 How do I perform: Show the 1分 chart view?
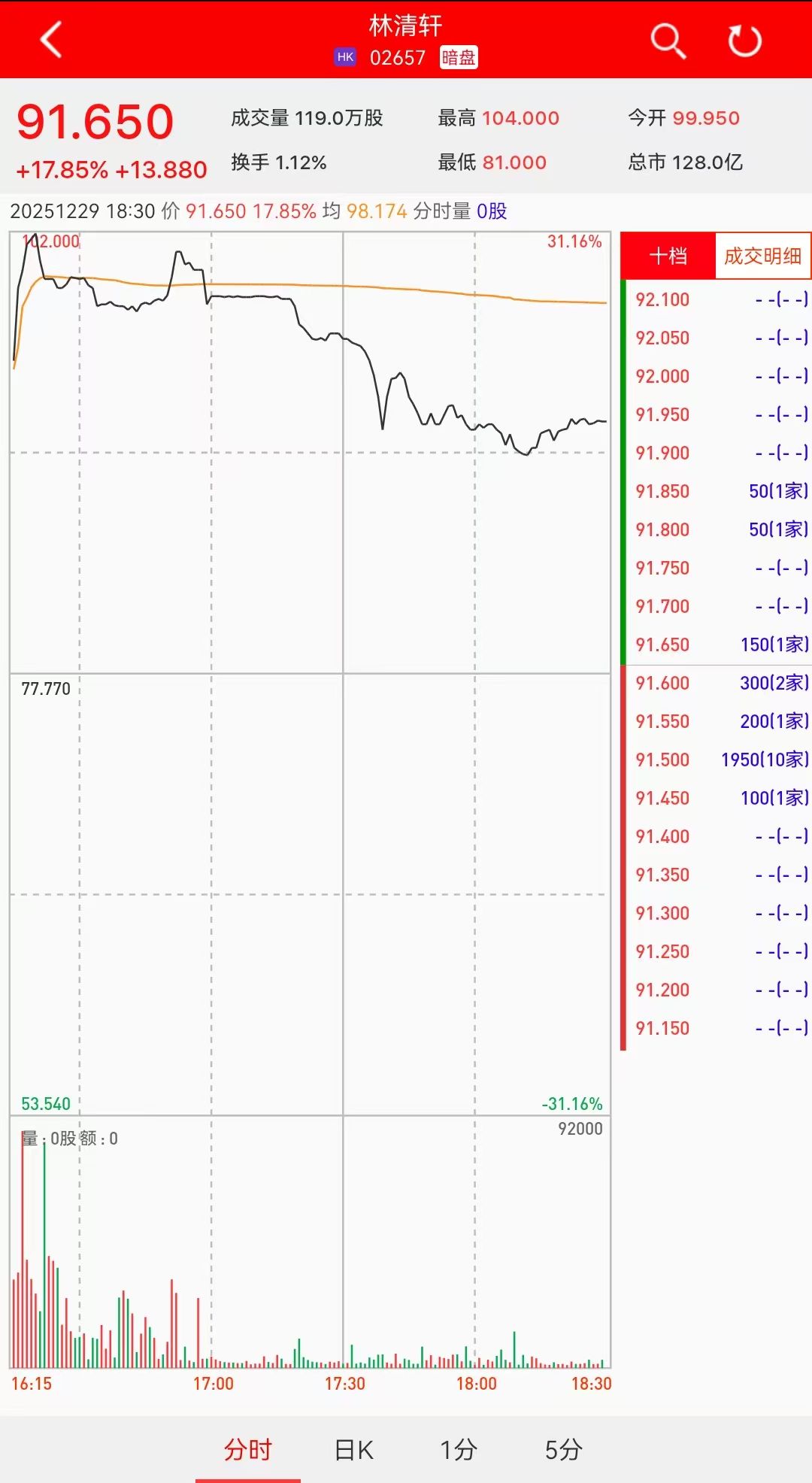point(458,1448)
